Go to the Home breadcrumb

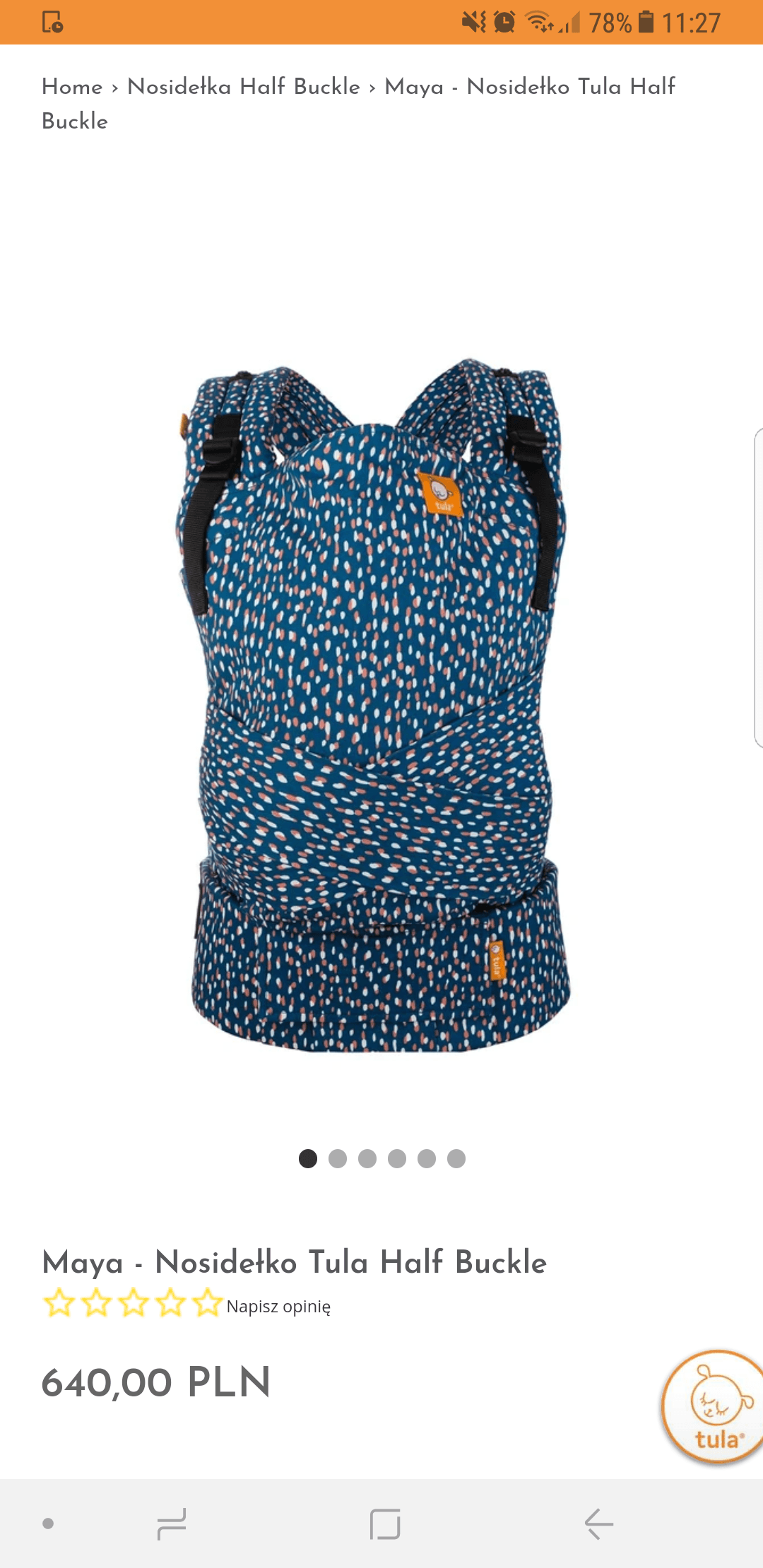coord(72,87)
